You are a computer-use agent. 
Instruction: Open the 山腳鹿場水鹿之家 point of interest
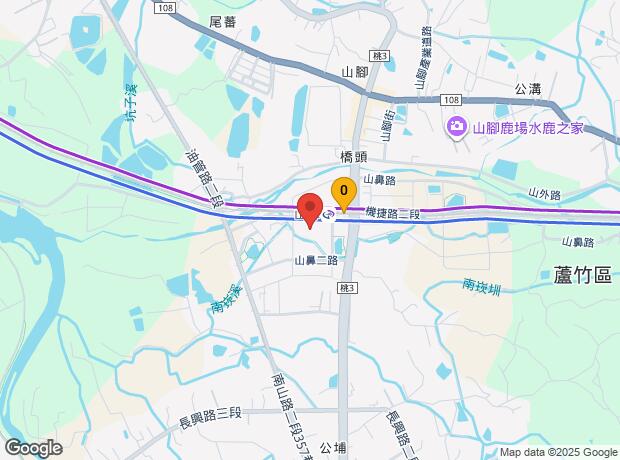tap(457, 127)
